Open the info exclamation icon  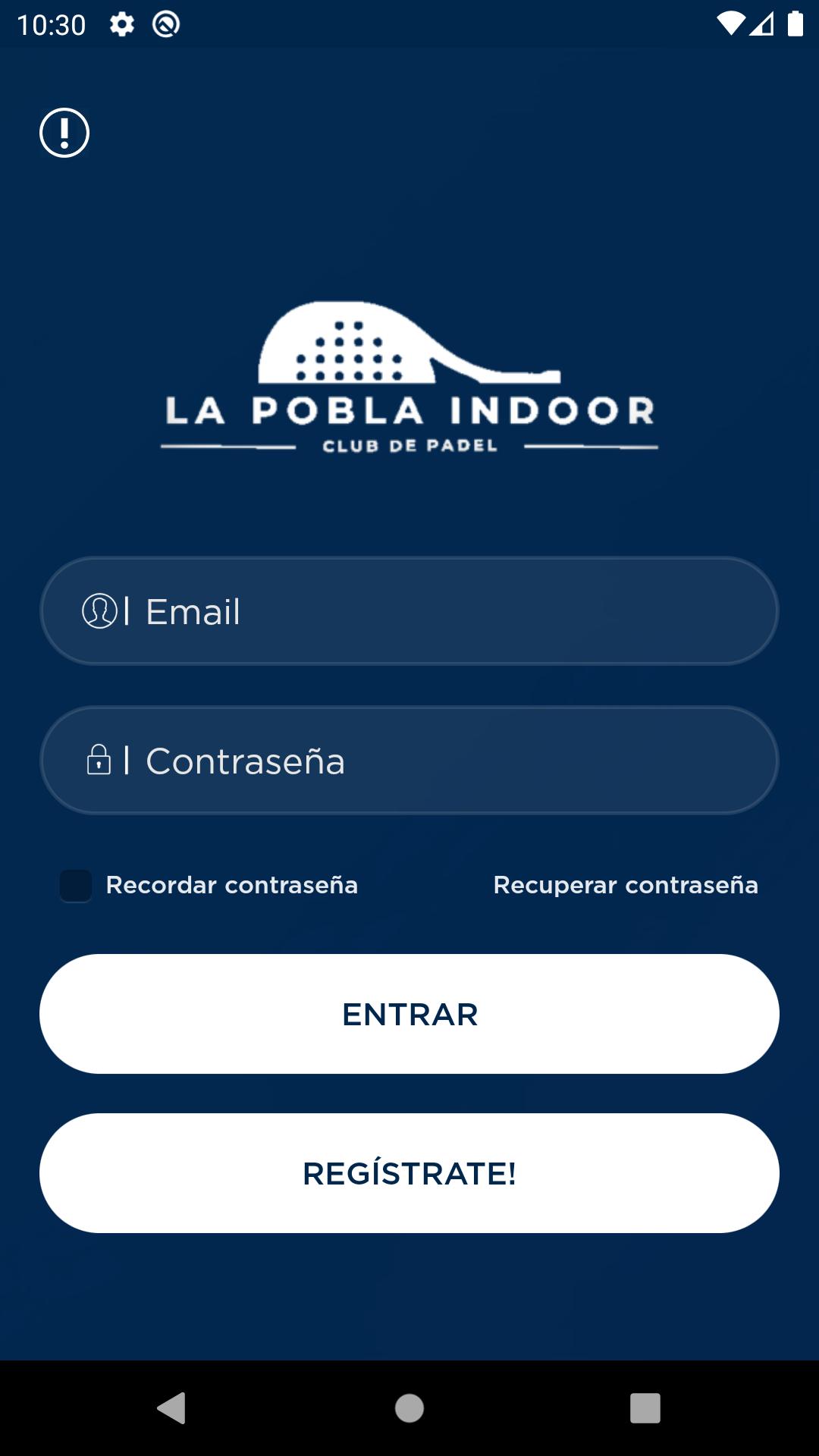(x=64, y=133)
